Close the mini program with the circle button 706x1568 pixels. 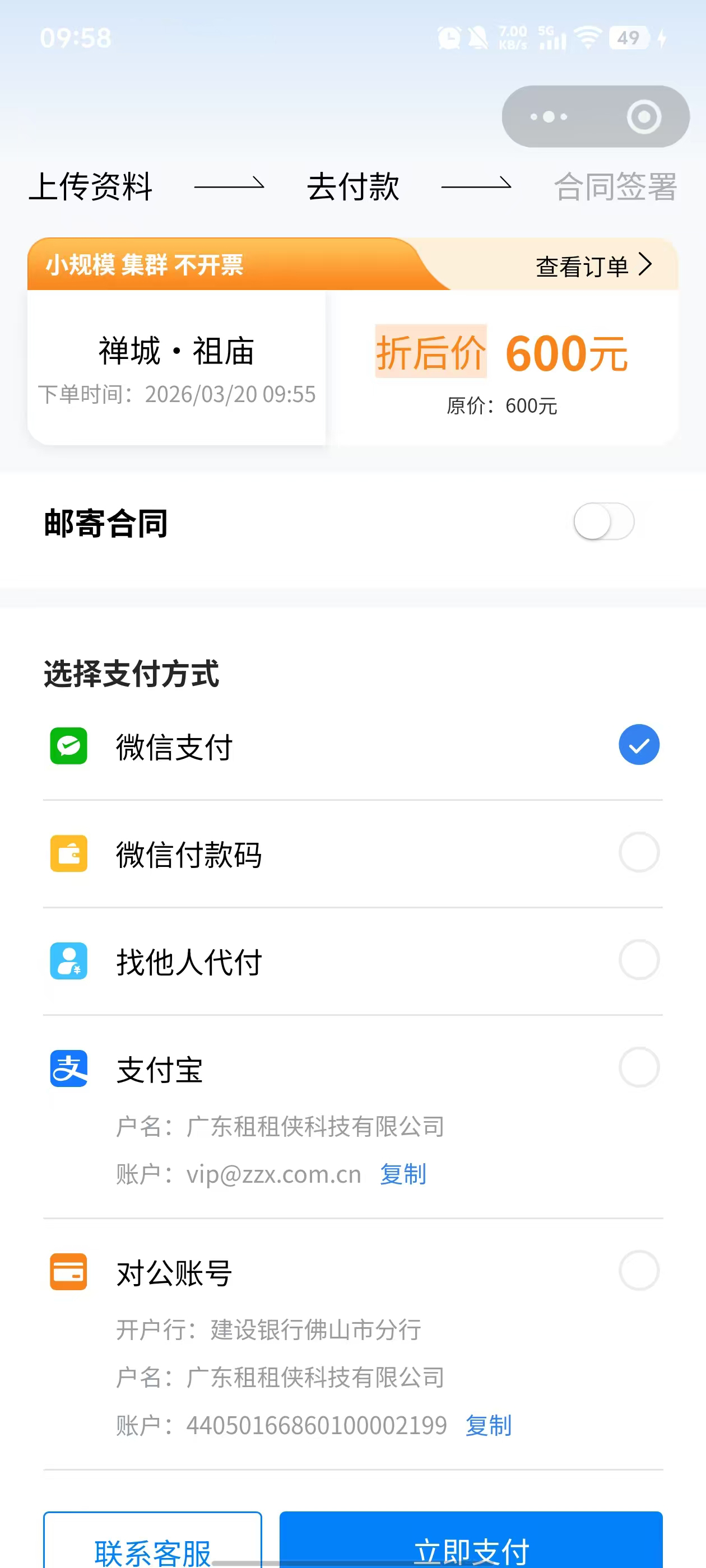coord(643,116)
